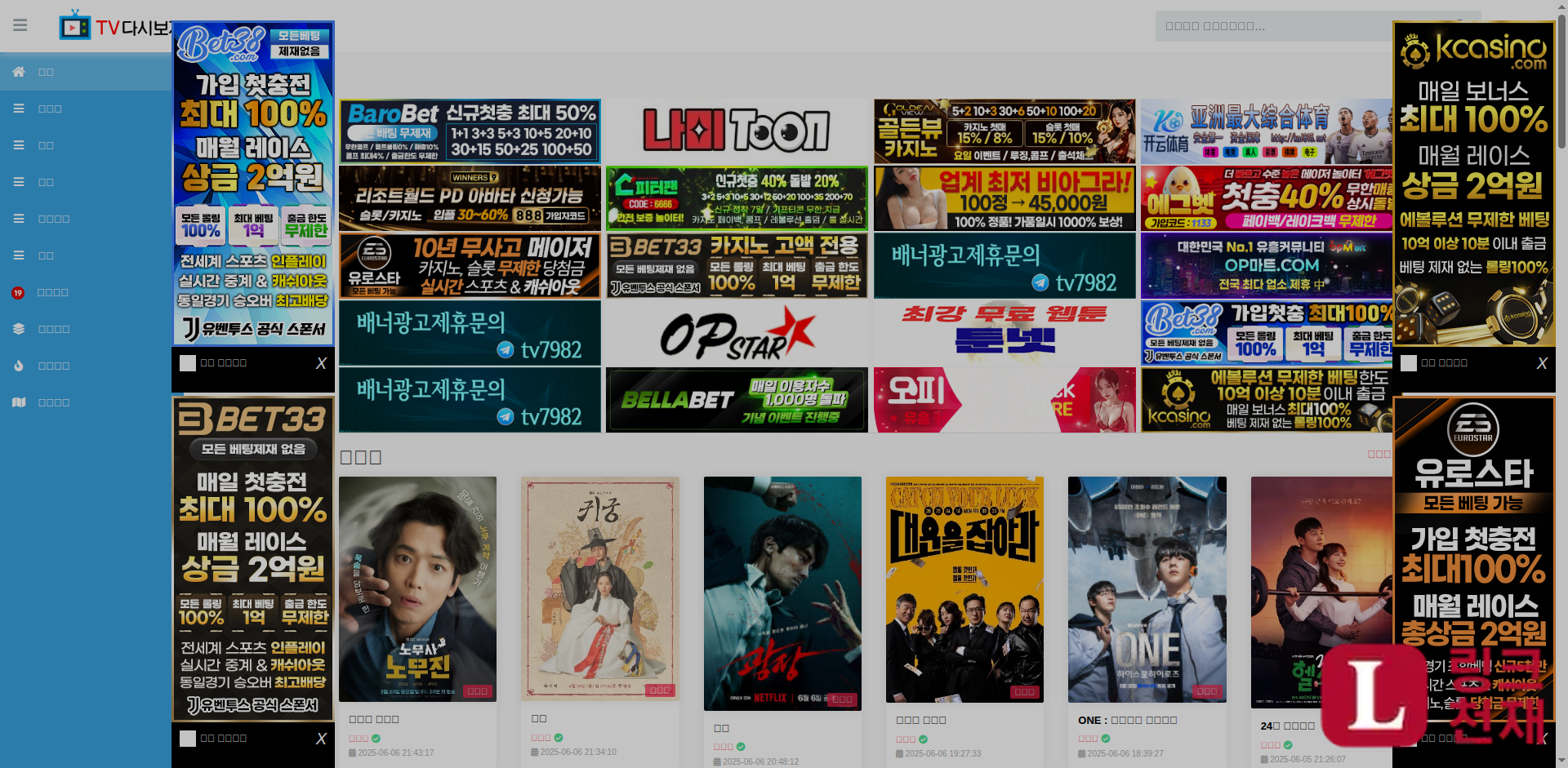This screenshot has height=768, width=1568.
Task: Open the 대운을 잡아라 poster card
Action: (964, 588)
